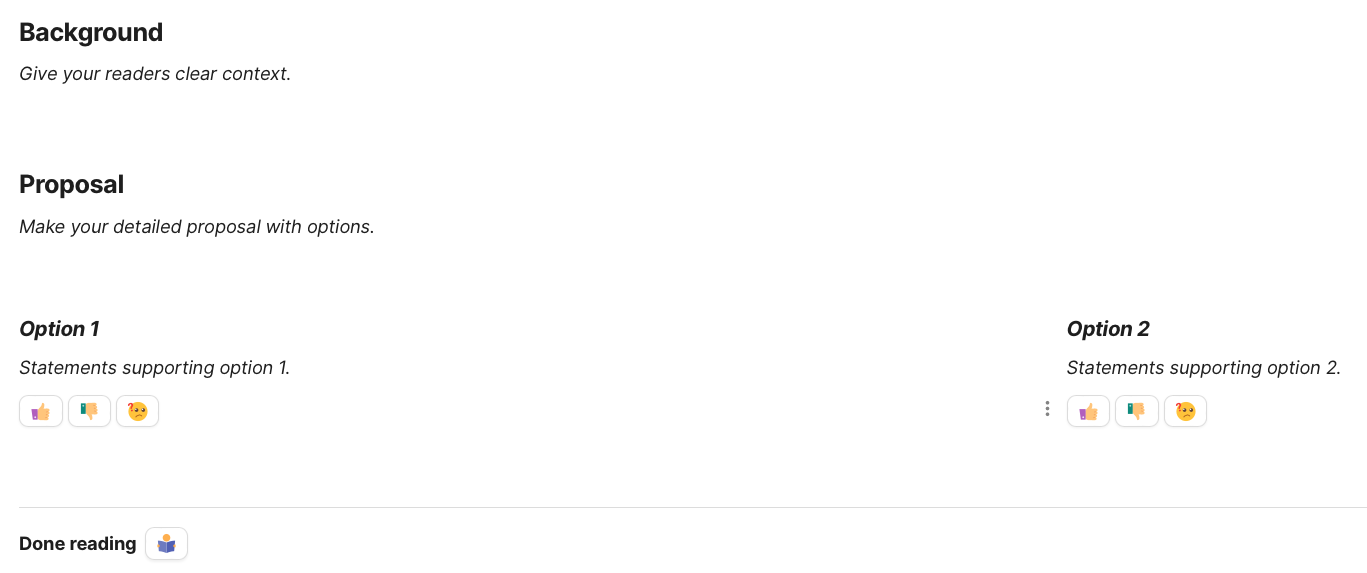Give thumbs down to Option 1

click(89, 411)
